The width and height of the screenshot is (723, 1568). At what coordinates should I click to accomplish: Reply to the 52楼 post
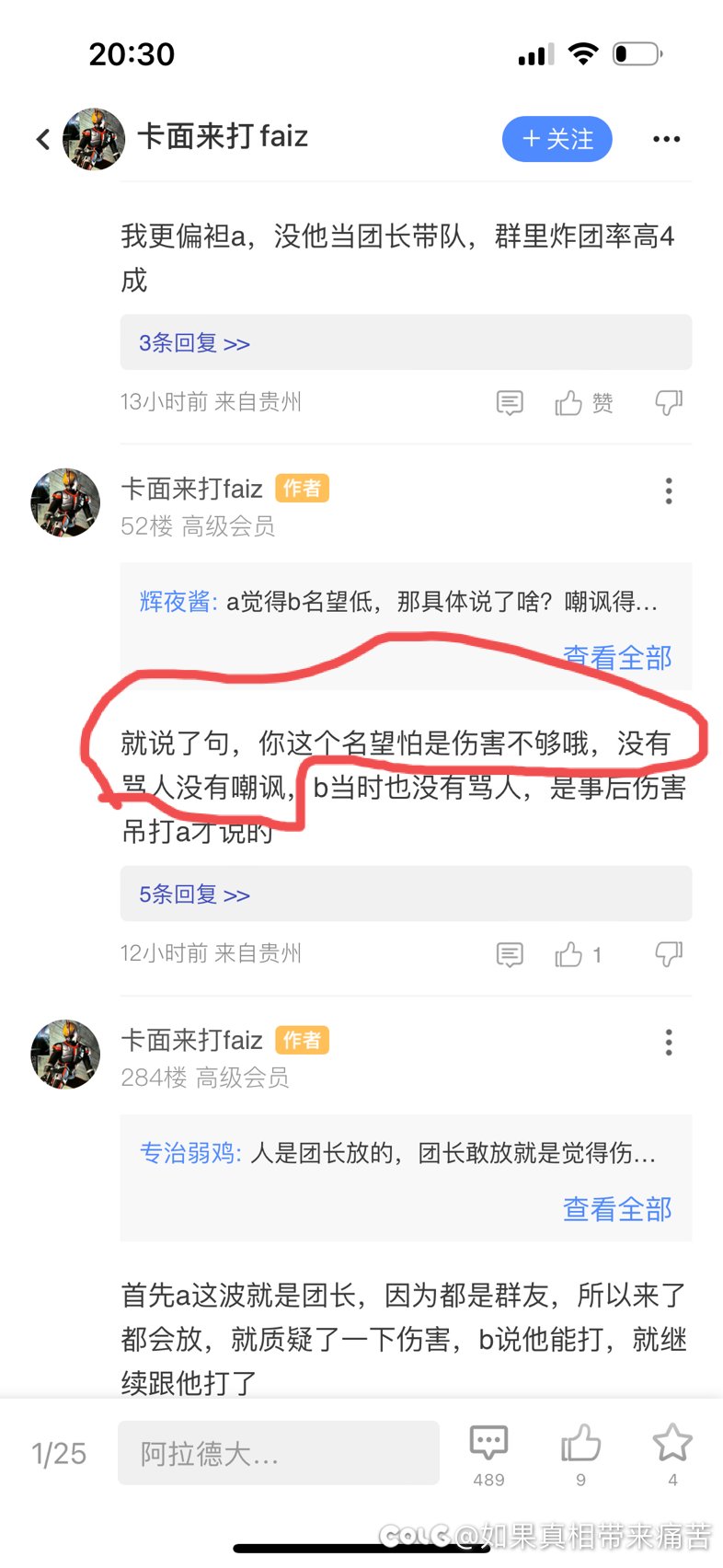coord(510,954)
